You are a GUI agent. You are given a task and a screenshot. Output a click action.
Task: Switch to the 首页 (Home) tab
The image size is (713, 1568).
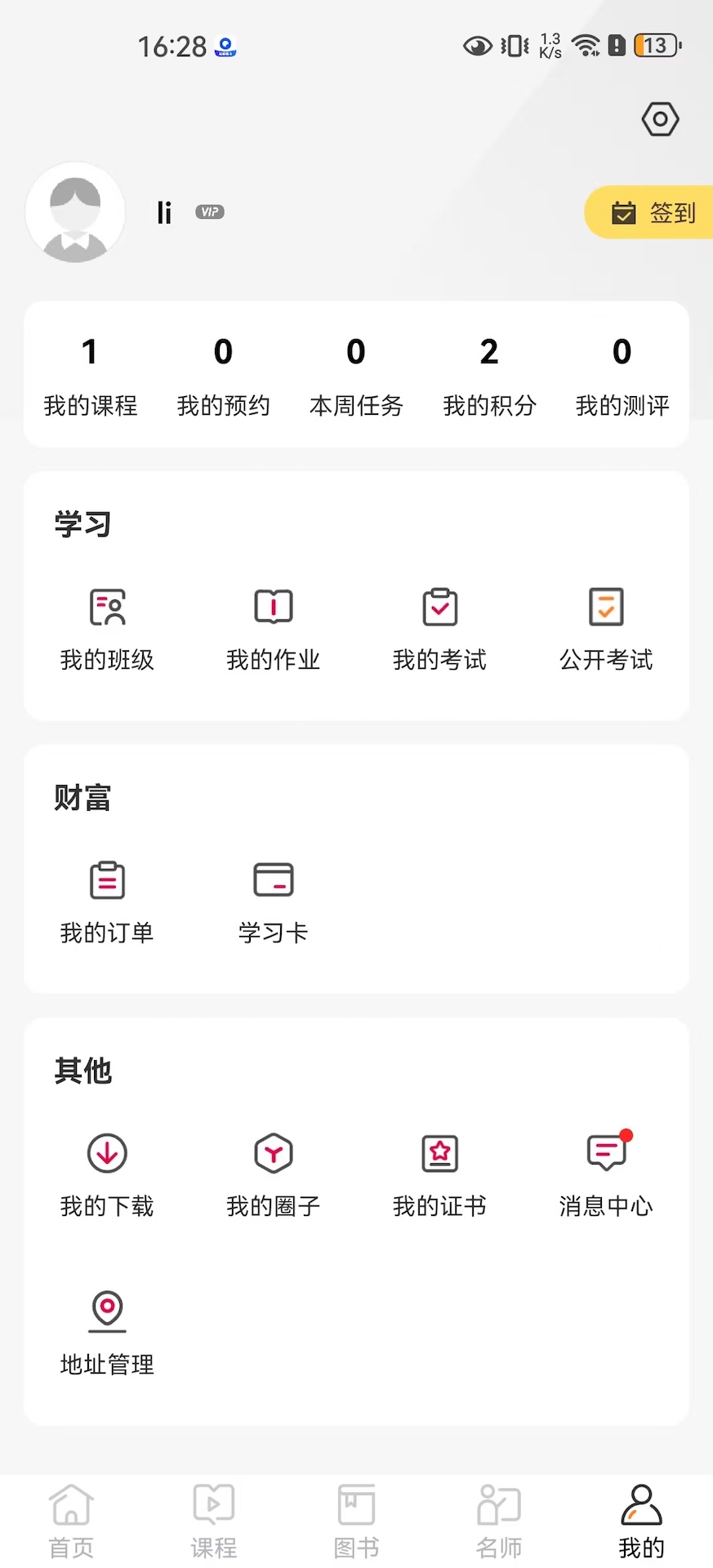[71, 1519]
